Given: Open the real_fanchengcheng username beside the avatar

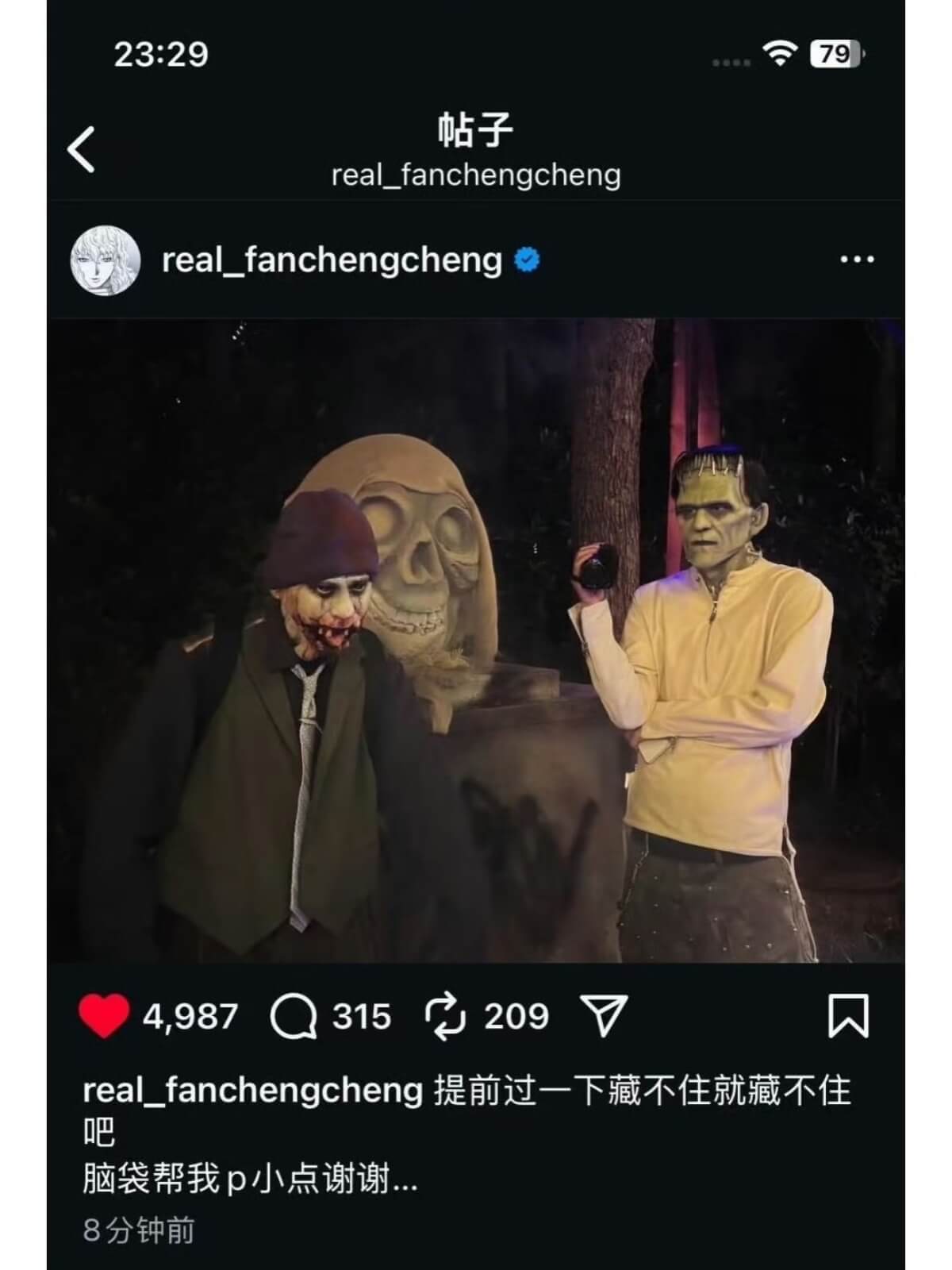Looking at the screenshot, I should point(332,260).
